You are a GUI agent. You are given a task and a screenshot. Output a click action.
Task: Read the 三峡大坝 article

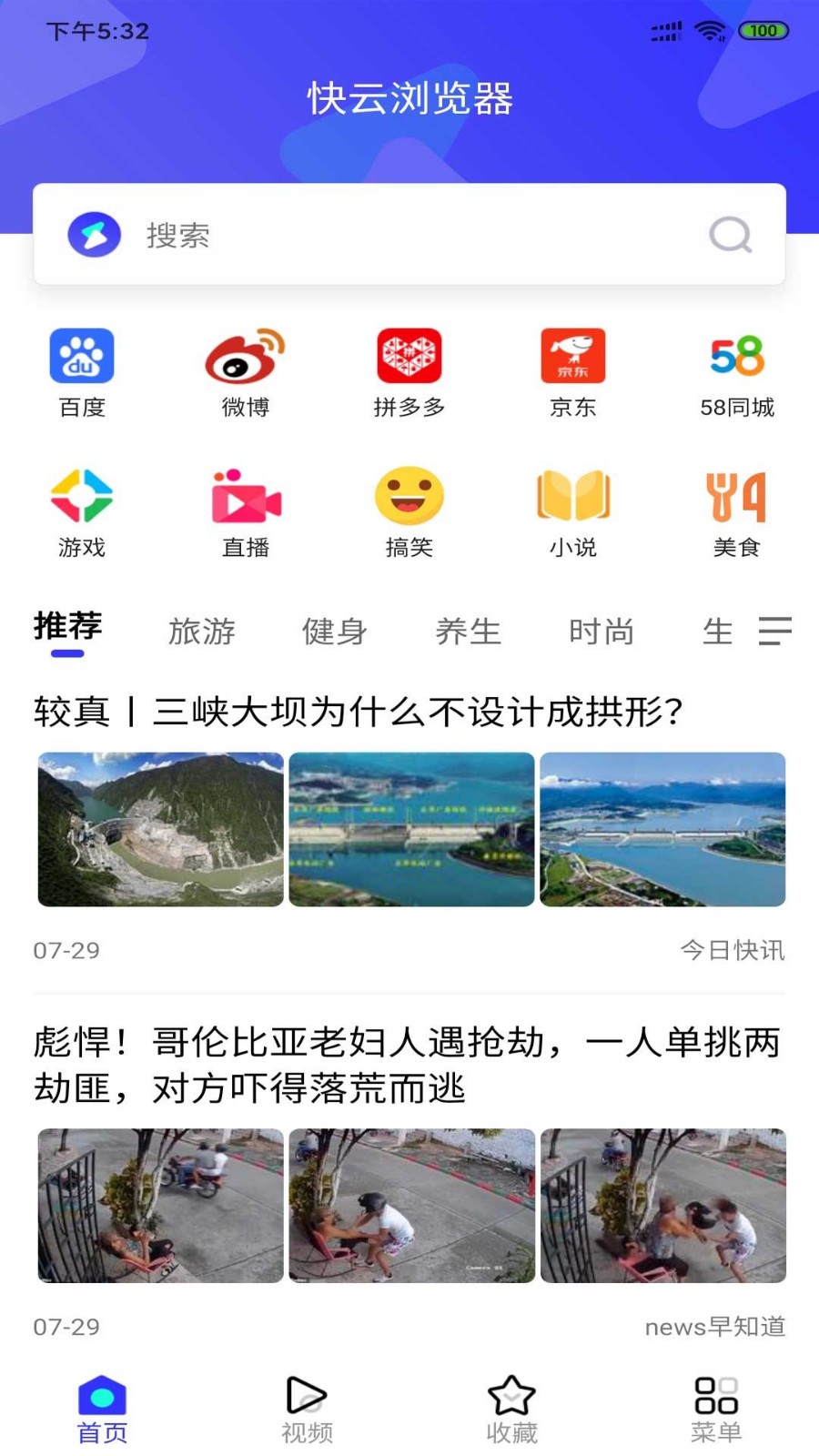click(x=359, y=712)
